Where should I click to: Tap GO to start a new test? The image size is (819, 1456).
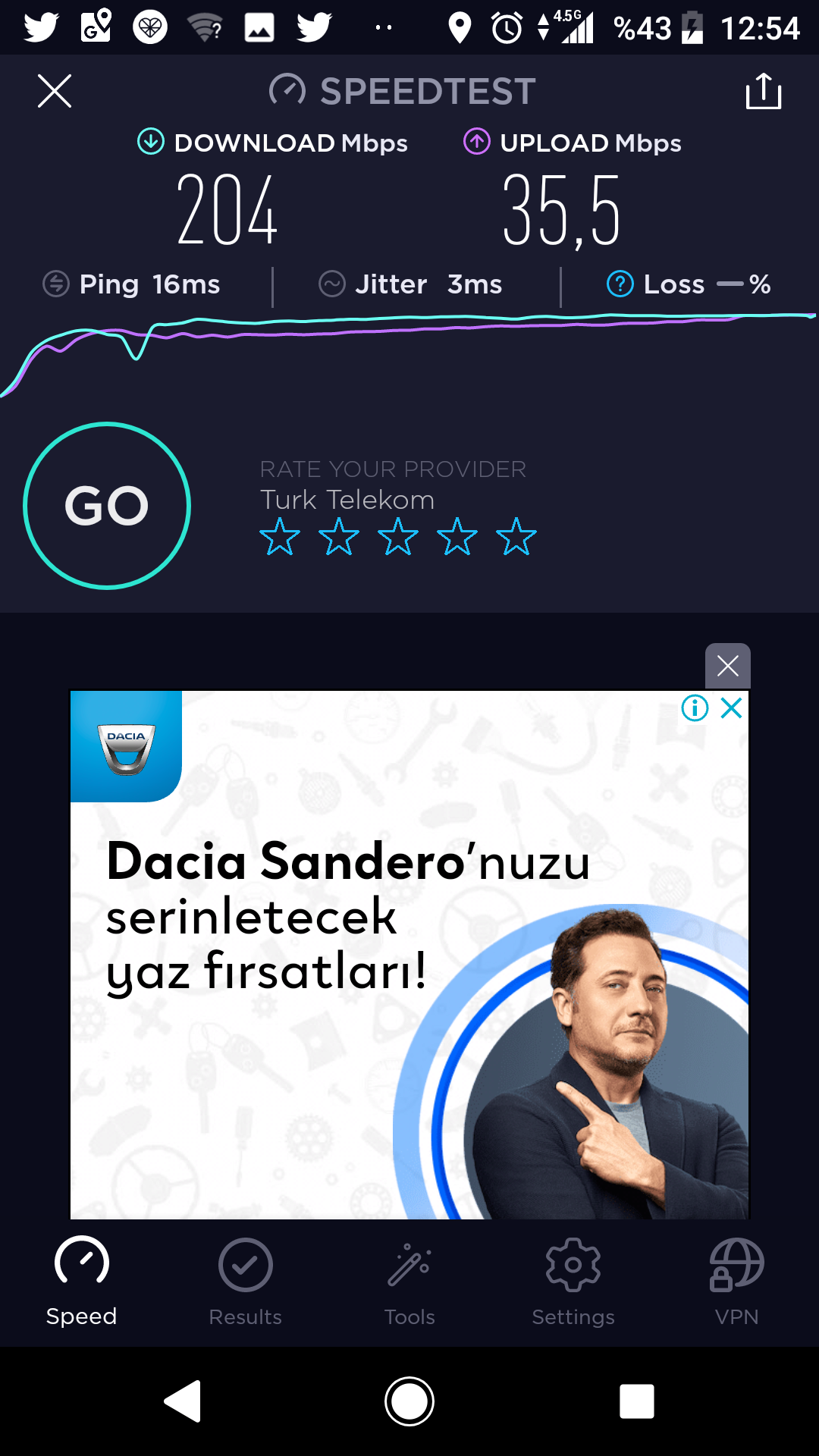(107, 506)
